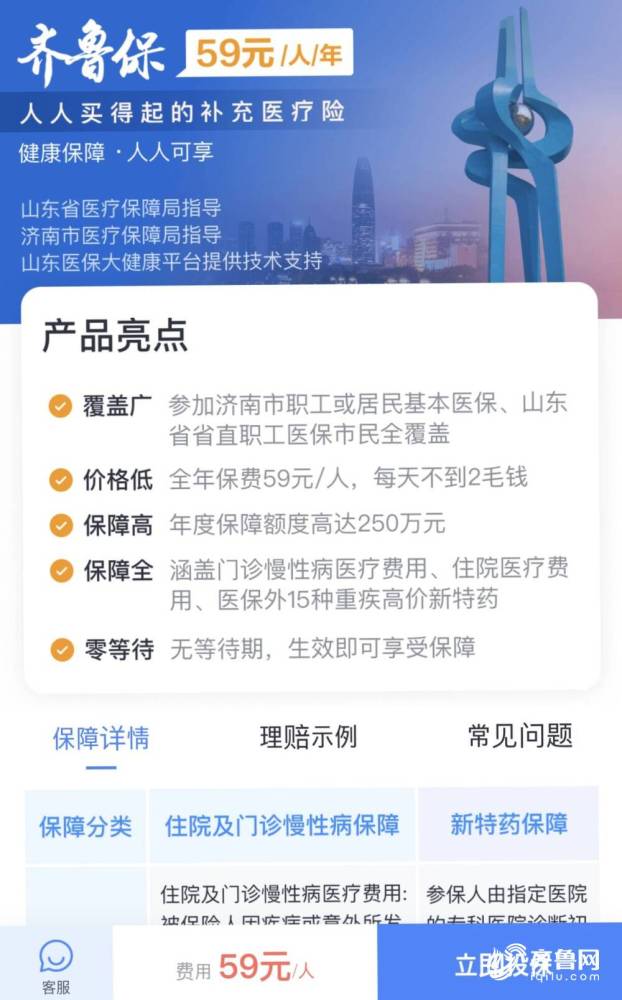Switch to the 理赔示例 tab
Viewport: 622px width, 1000px height.
308,737
